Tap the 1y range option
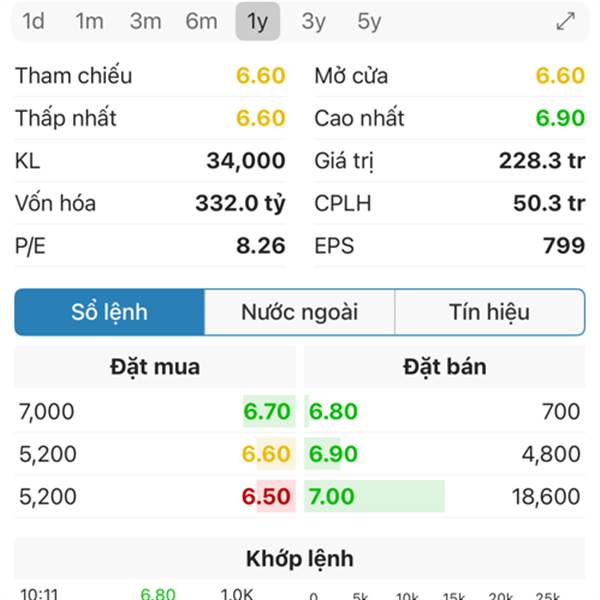The height and width of the screenshot is (600, 600). 258,21
